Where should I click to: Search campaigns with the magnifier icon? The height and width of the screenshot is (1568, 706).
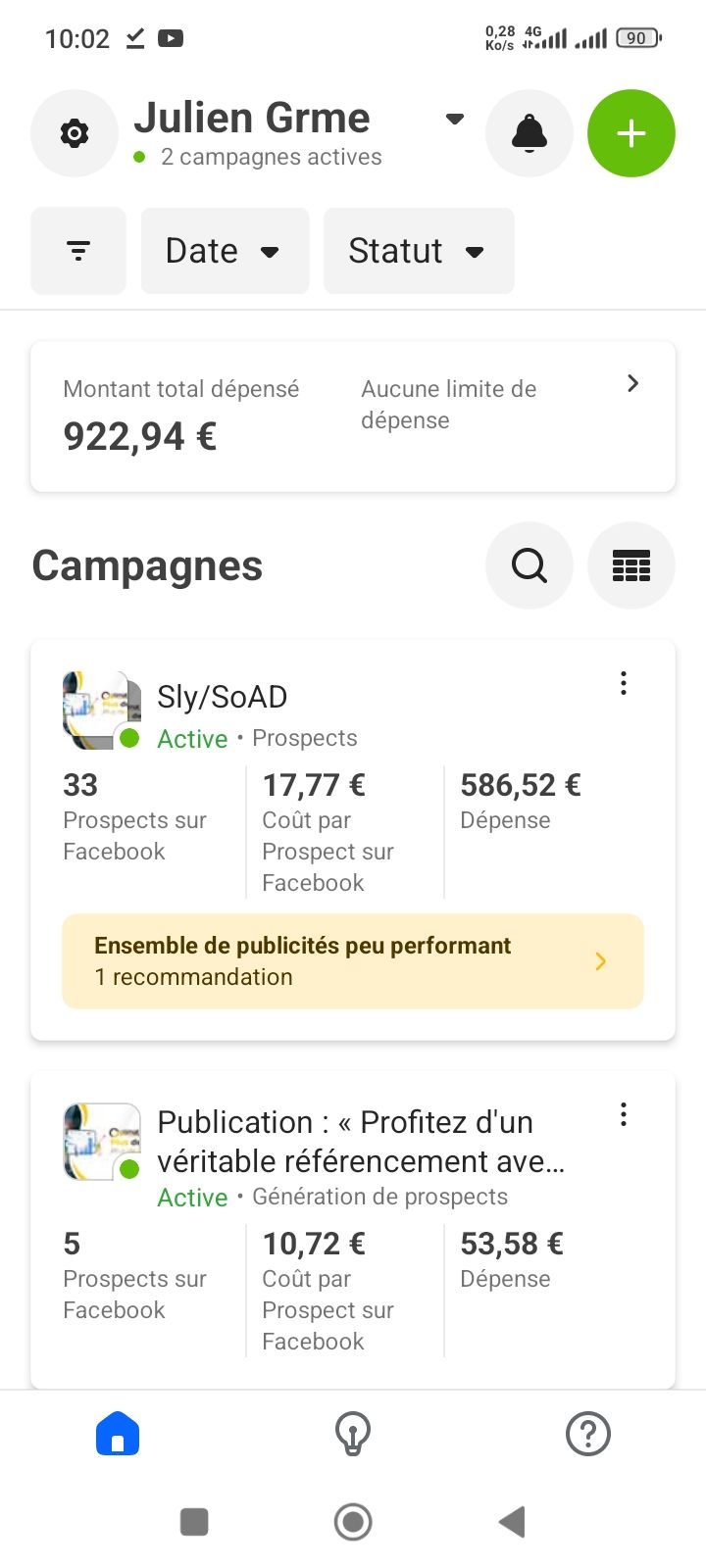[x=529, y=565]
